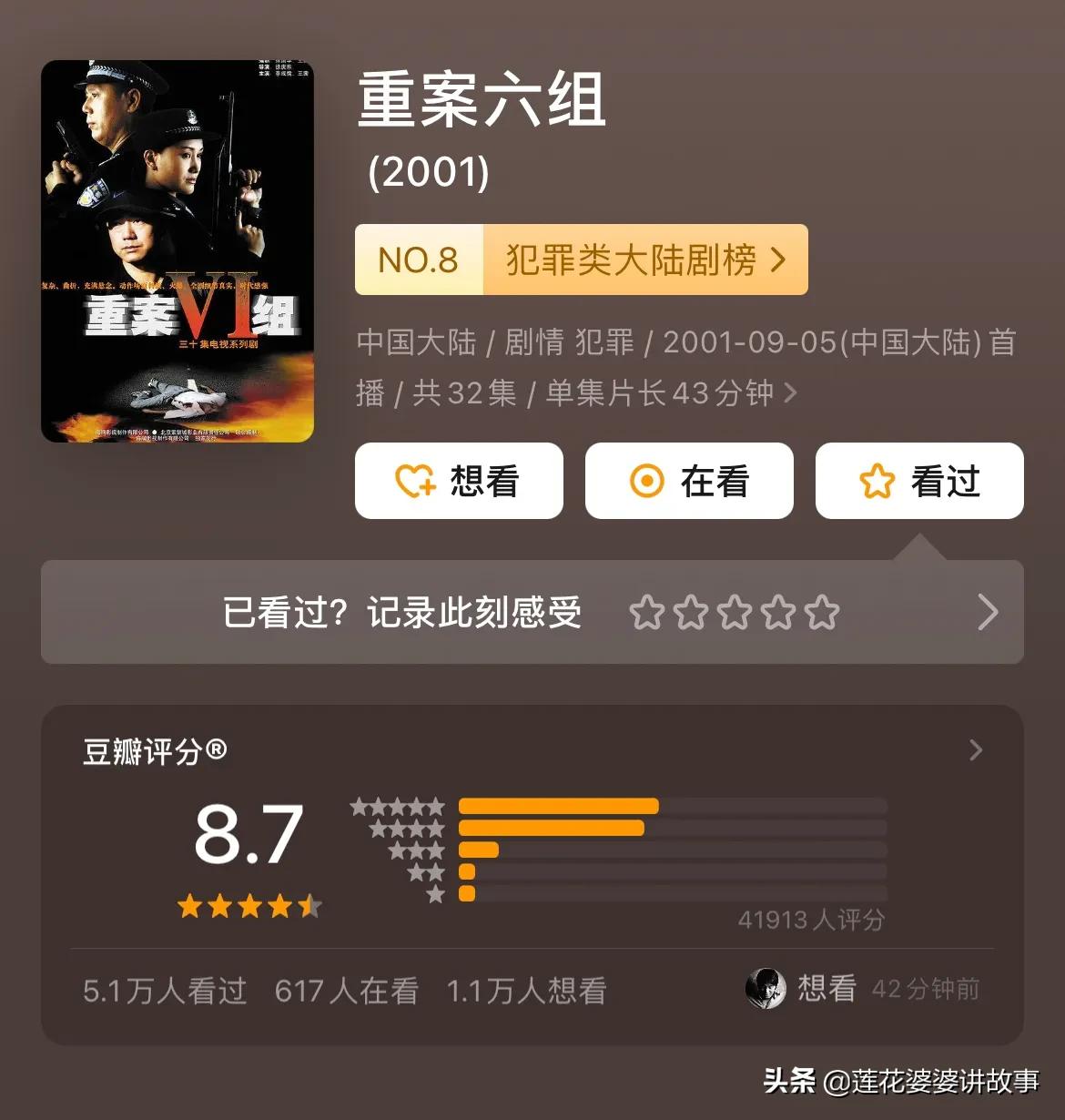
Task: Click the star icon in the 看过 button
Action: (x=877, y=482)
